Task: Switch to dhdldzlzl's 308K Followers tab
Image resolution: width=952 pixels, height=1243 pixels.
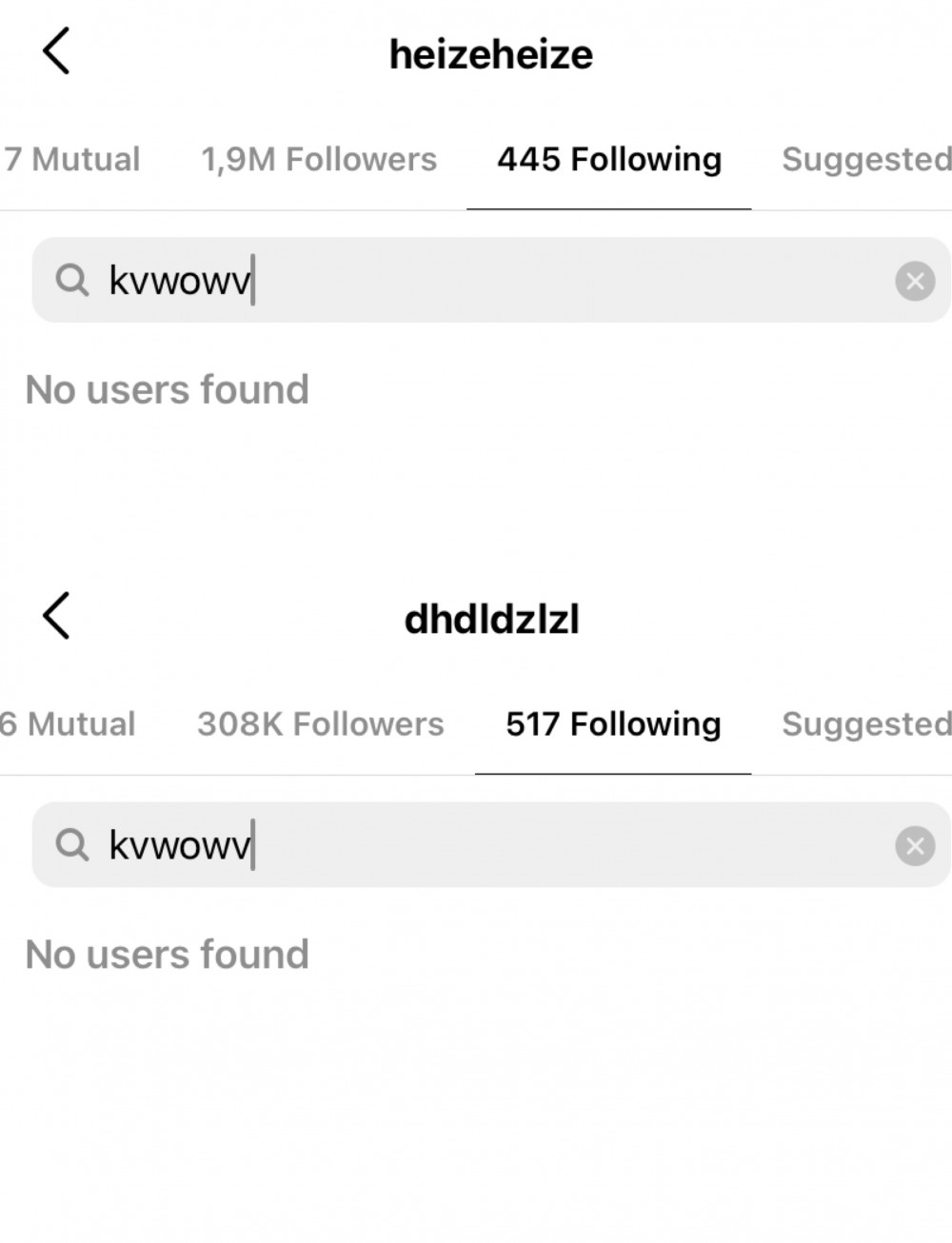Action: pyautogui.click(x=321, y=724)
